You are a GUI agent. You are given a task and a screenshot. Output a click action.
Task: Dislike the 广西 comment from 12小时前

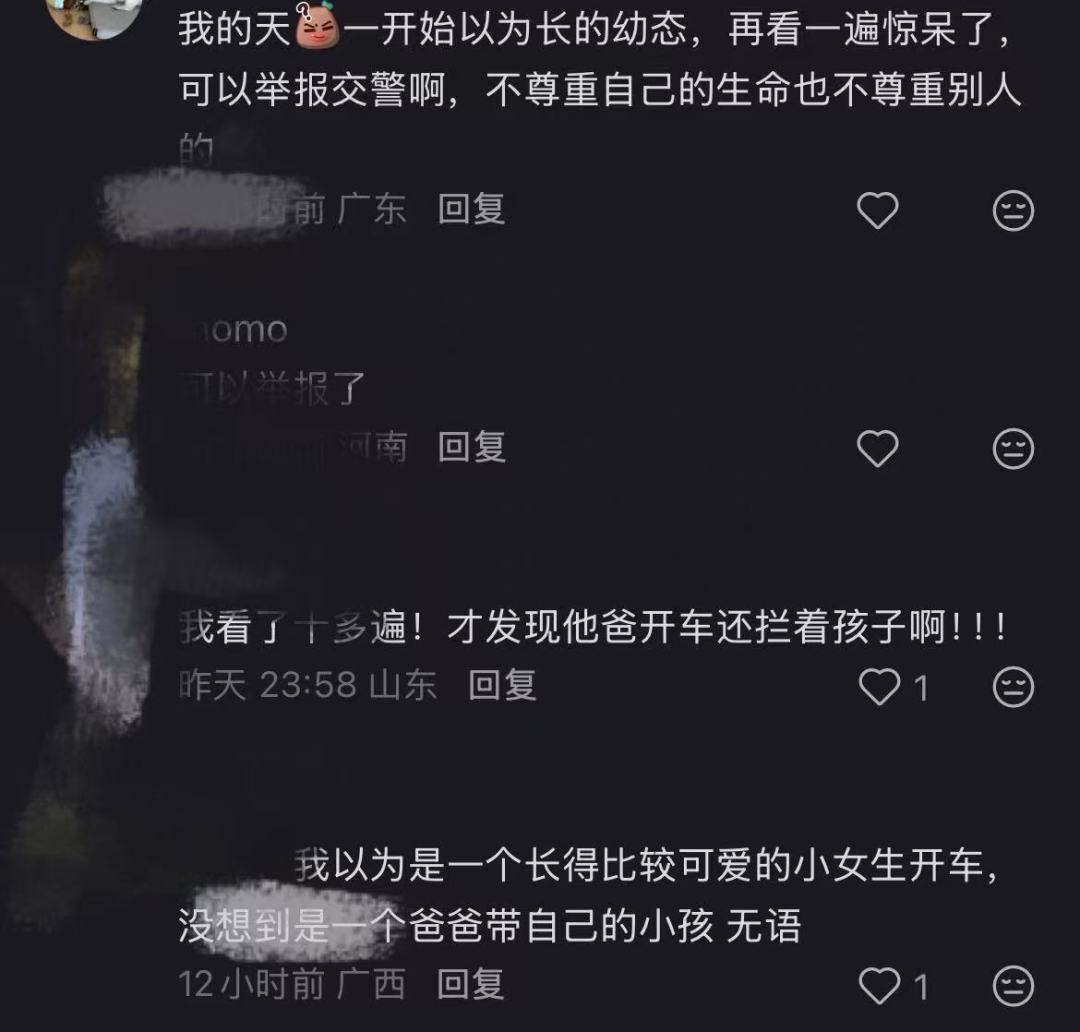pyautogui.click(x=1012, y=986)
